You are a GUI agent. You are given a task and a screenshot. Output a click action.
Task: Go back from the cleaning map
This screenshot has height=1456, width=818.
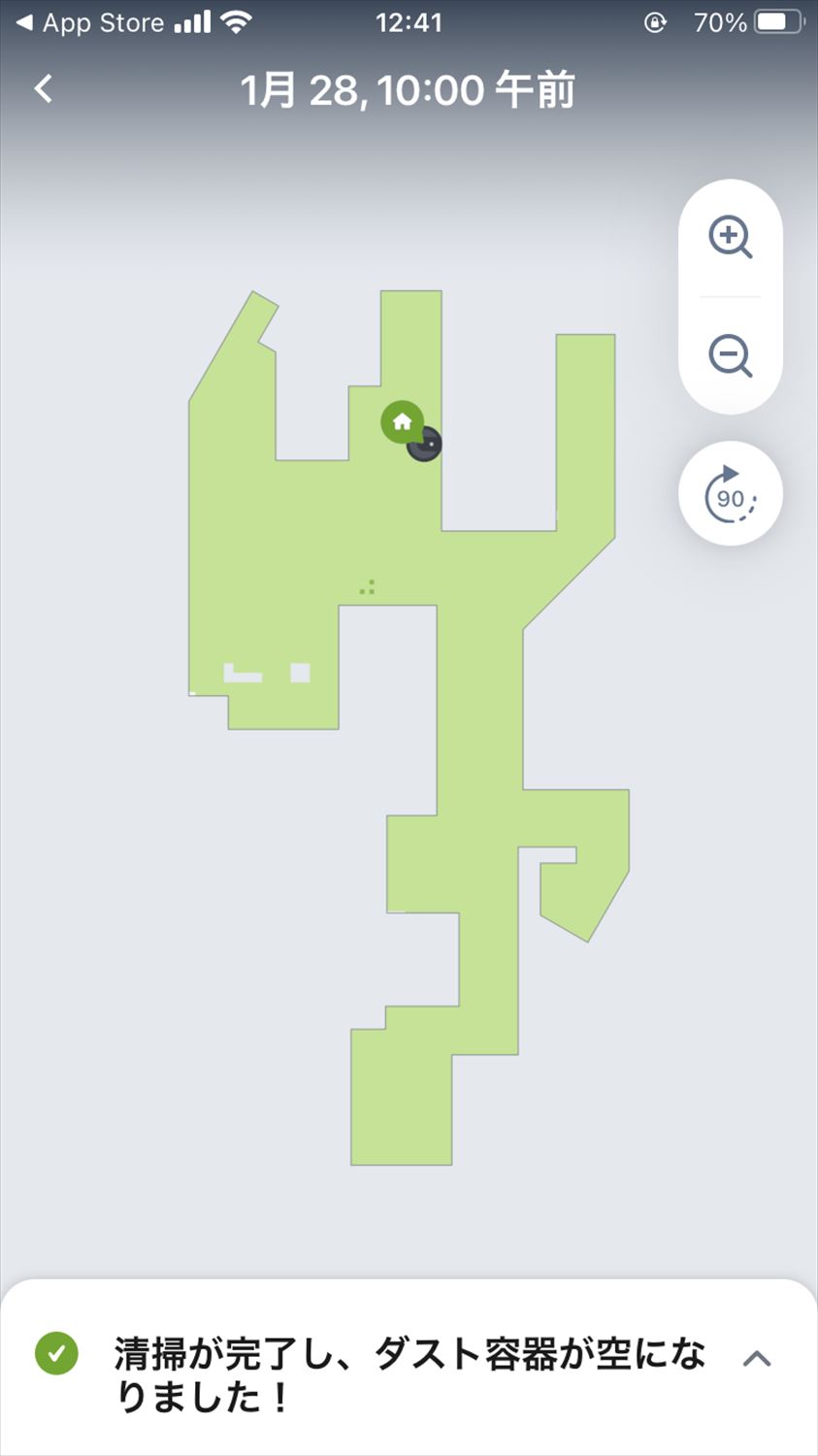44,89
